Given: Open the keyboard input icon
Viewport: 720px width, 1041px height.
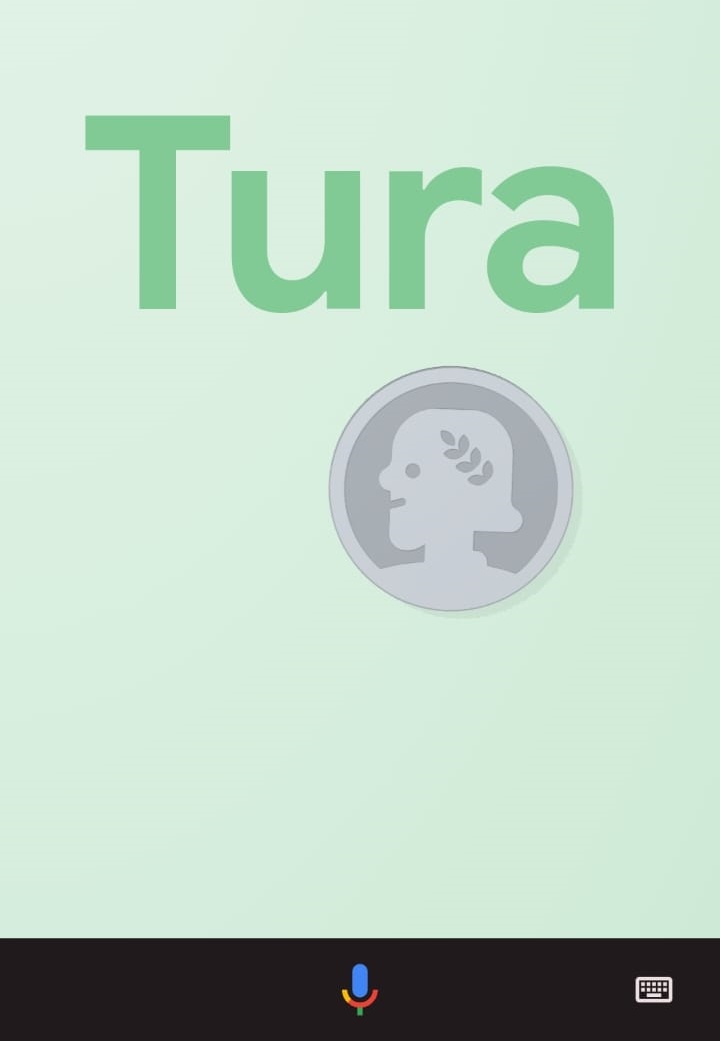Looking at the screenshot, I should 654,989.
